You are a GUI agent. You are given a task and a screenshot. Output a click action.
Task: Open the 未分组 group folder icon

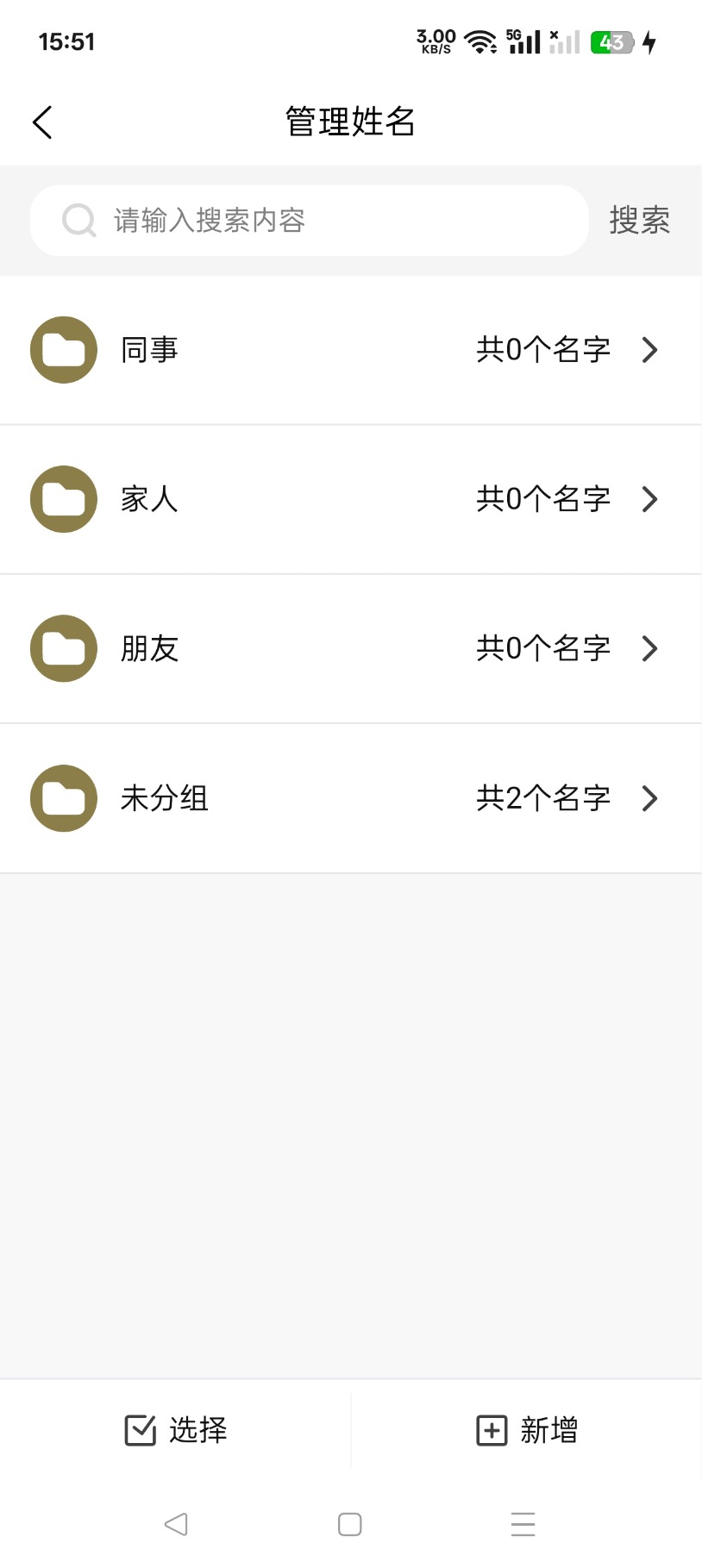click(x=63, y=798)
